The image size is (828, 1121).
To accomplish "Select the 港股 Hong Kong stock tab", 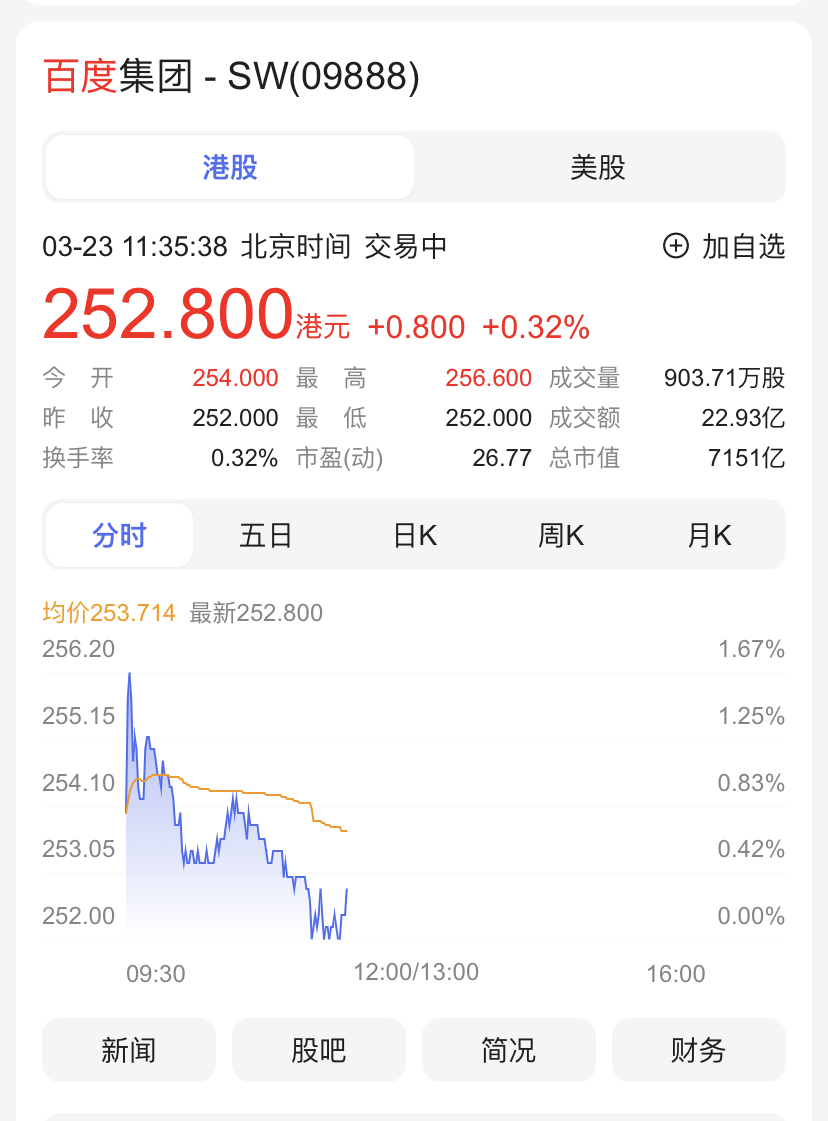I will pos(228,167).
